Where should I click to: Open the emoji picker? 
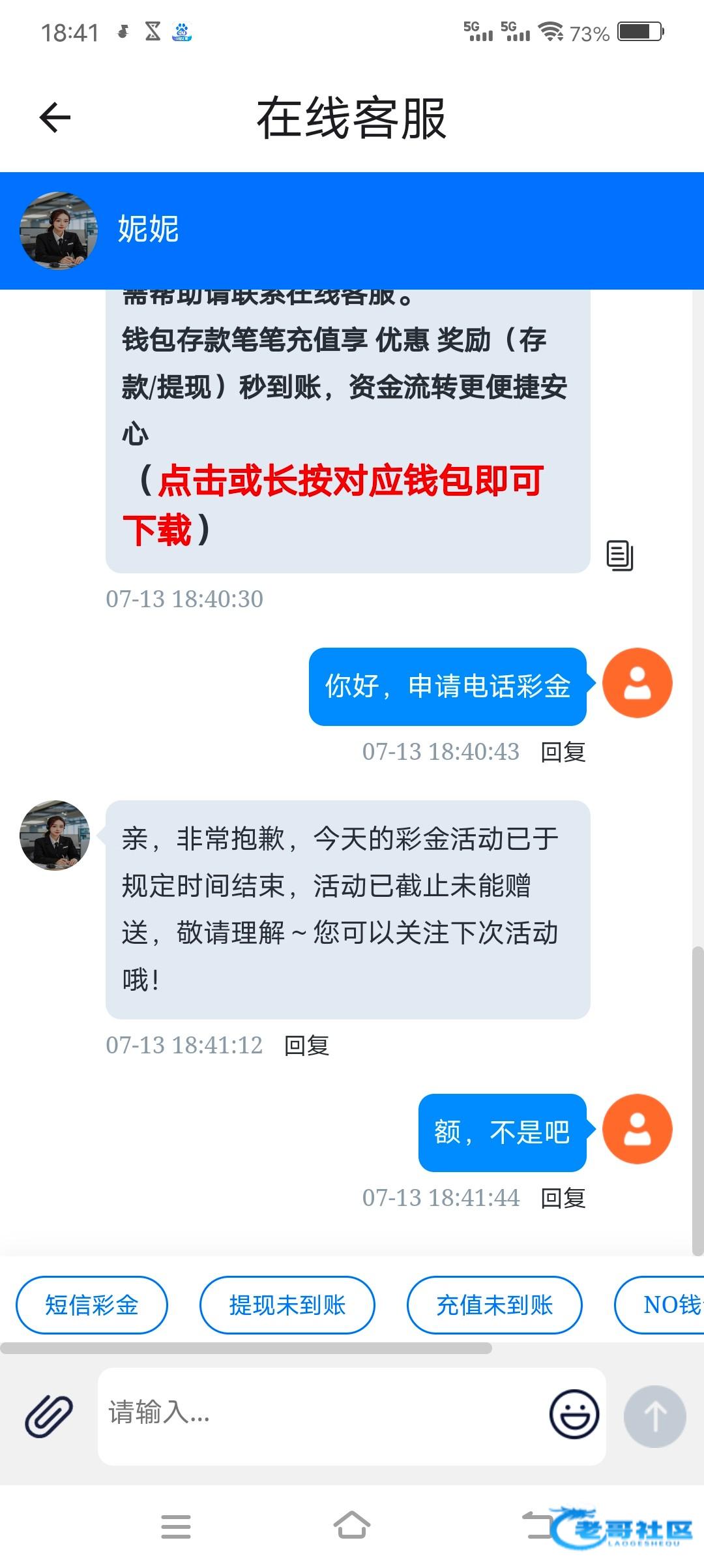[x=574, y=1413]
